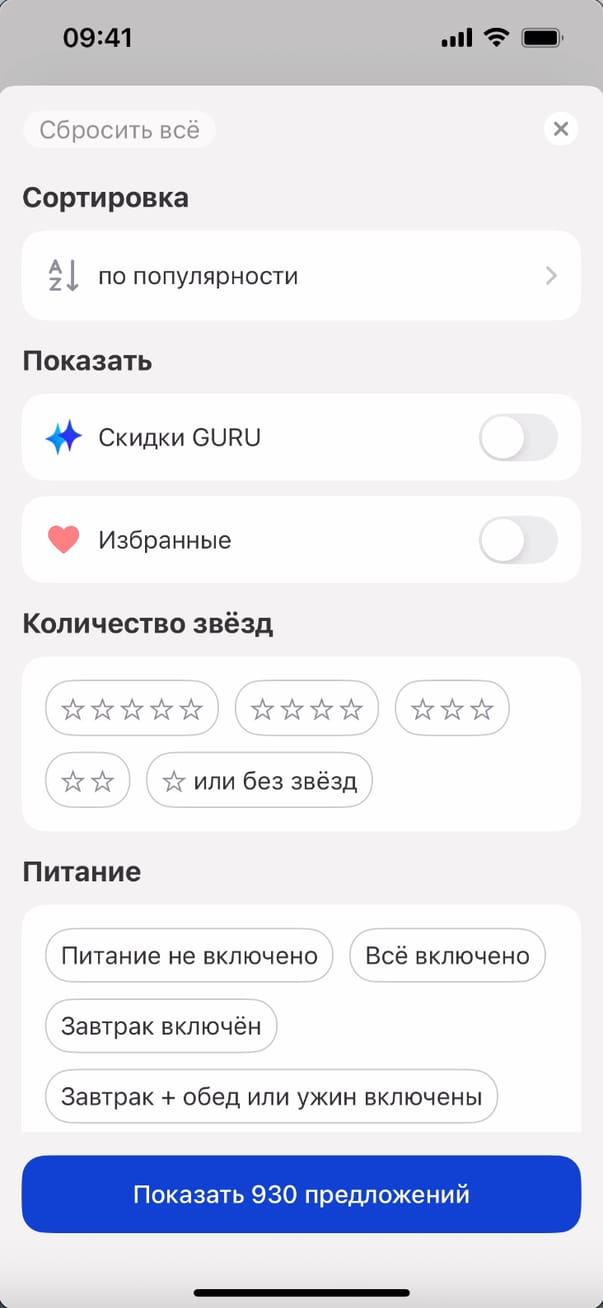Tap 'Завтрак + обед или ужин включены'
603x1308 pixels.
[x=271, y=1097]
